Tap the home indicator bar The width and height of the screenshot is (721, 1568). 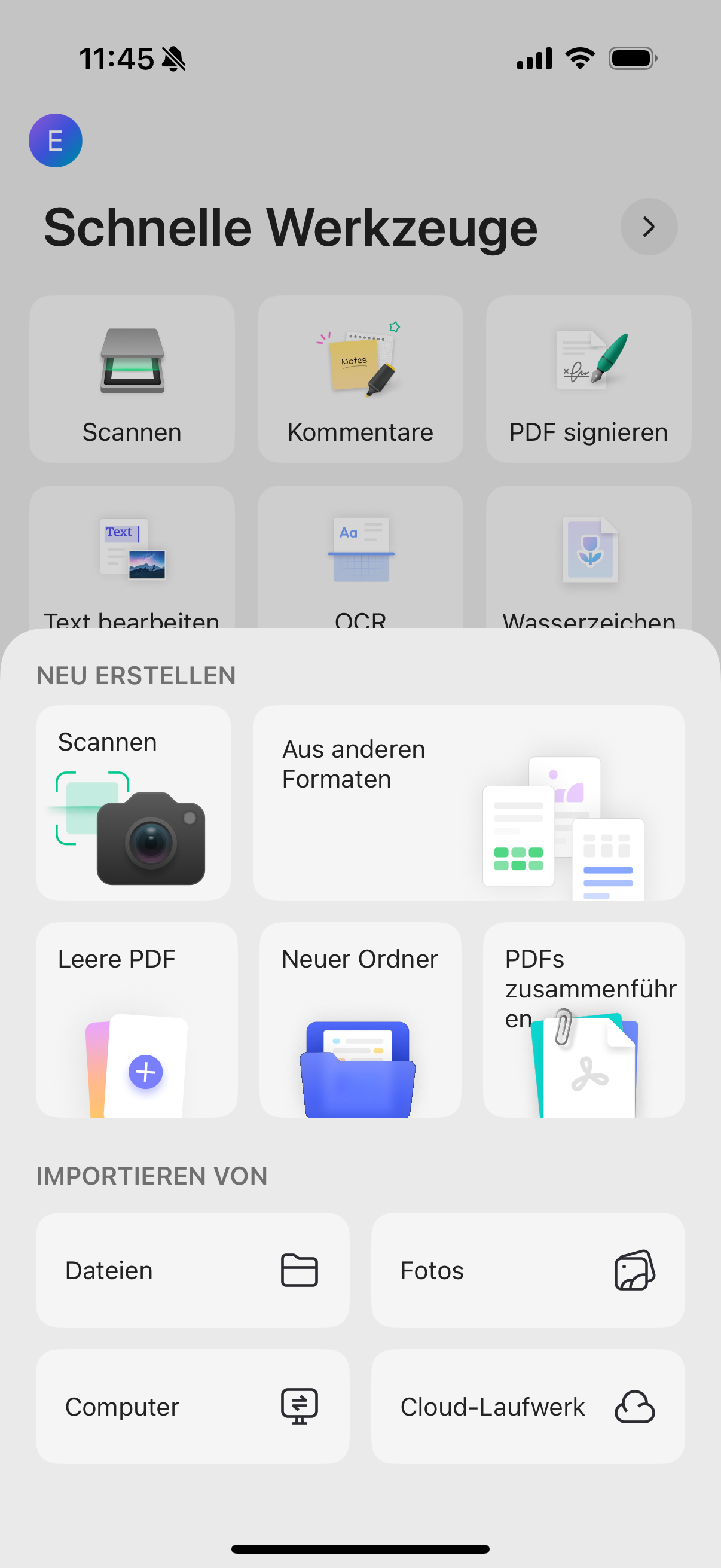pyautogui.click(x=360, y=1549)
